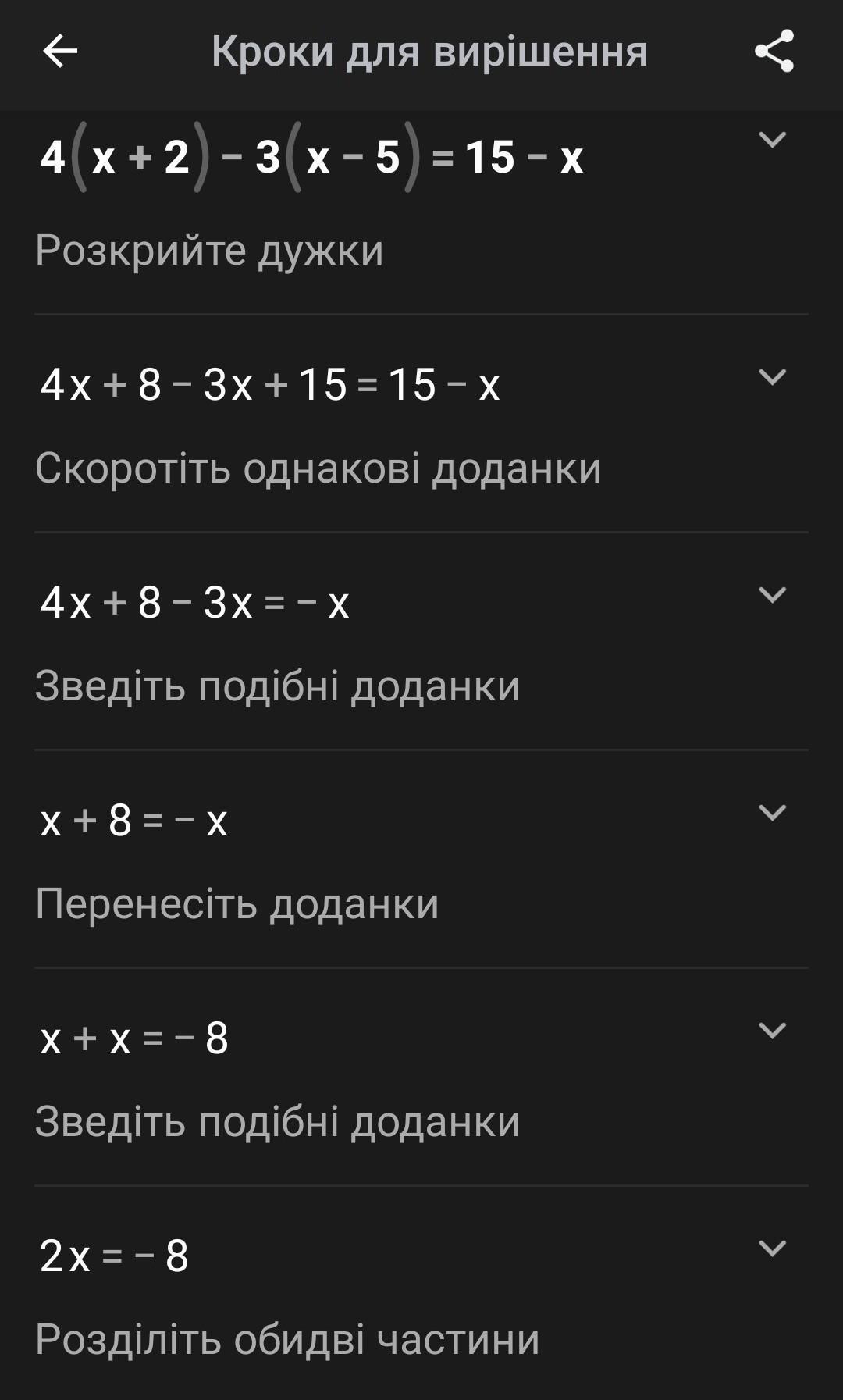Expand the step for 4x+8−3x+15=15−x
The height and width of the screenshot is (1400, 843).
772,378
